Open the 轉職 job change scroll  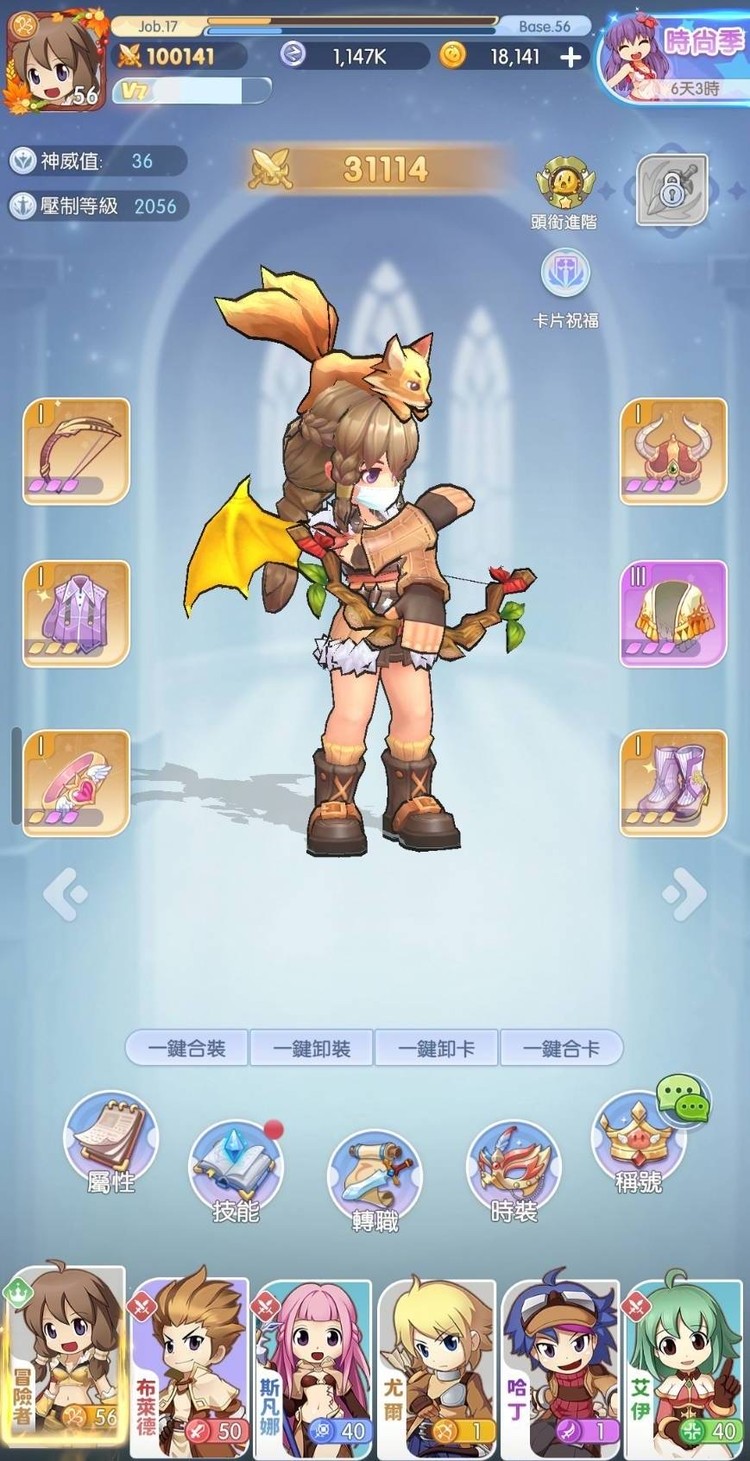click(x=374, y=1180)
